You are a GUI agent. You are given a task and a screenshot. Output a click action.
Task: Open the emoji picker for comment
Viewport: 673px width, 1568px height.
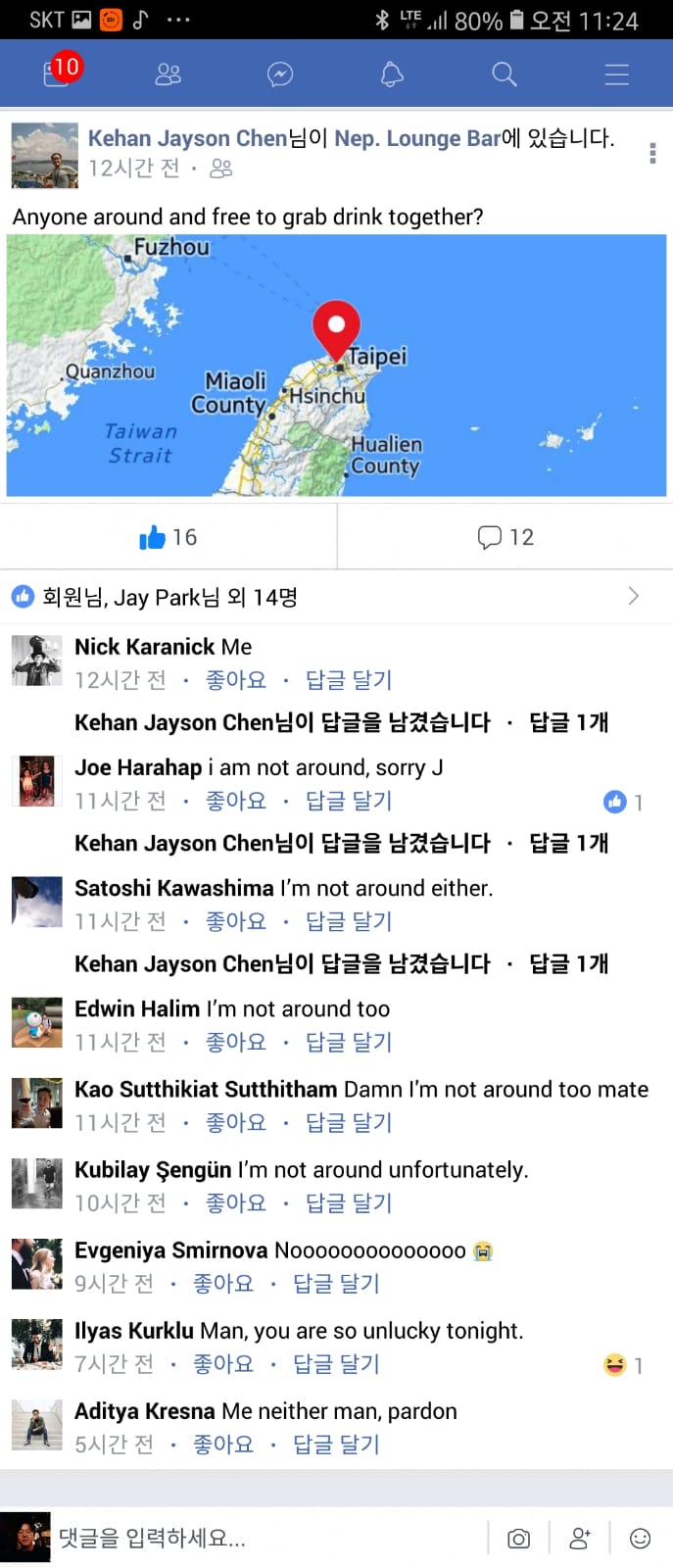(640, 1539)
